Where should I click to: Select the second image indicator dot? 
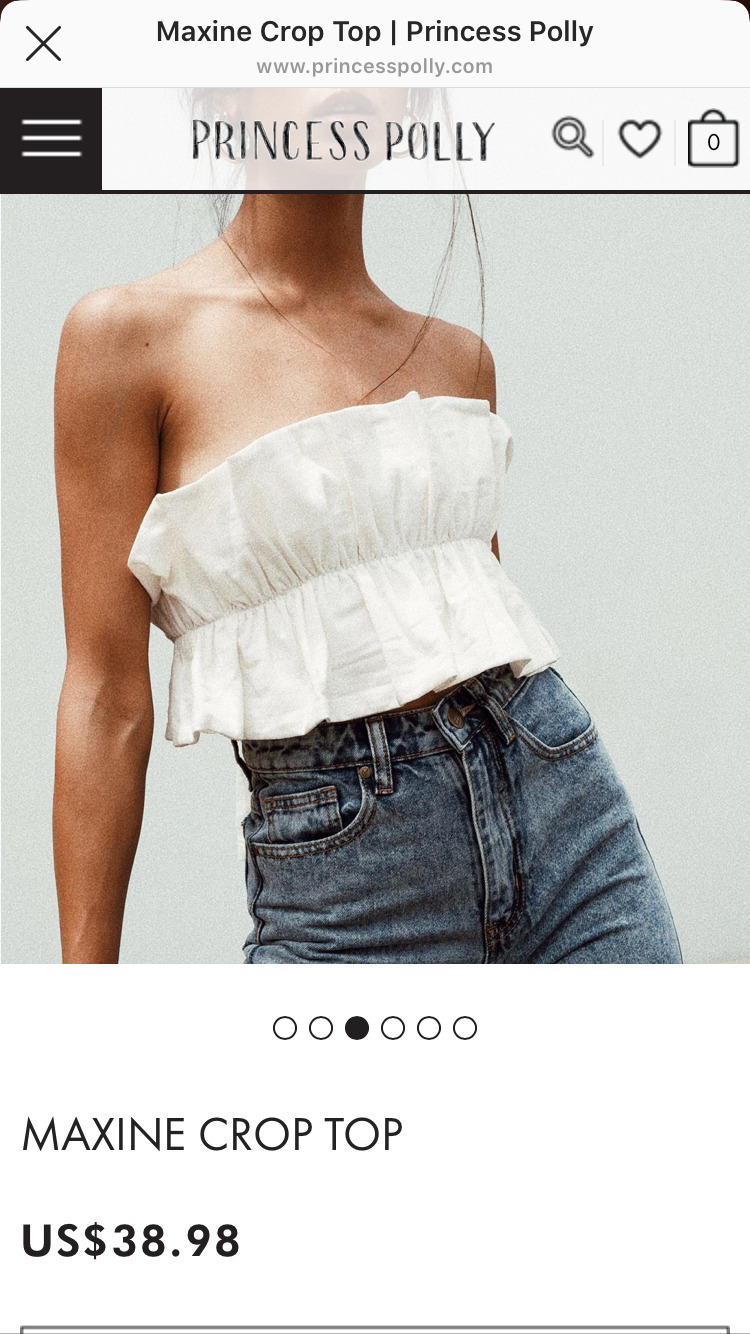coord(321,1028)
